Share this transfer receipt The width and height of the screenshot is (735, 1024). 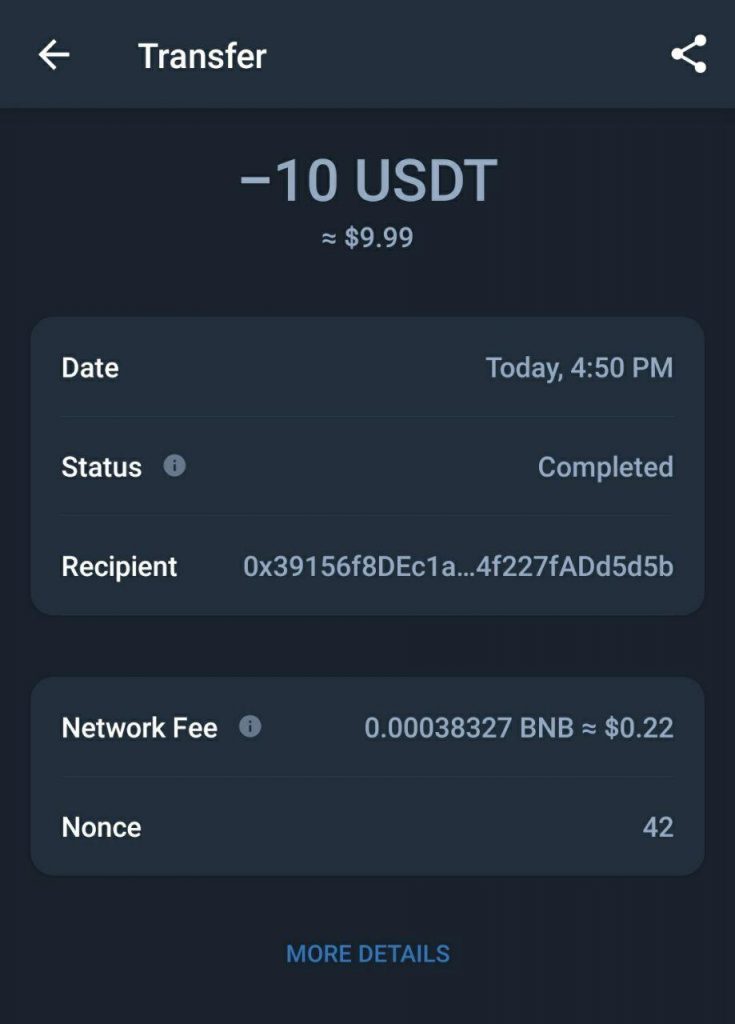(x=688, y=55)
